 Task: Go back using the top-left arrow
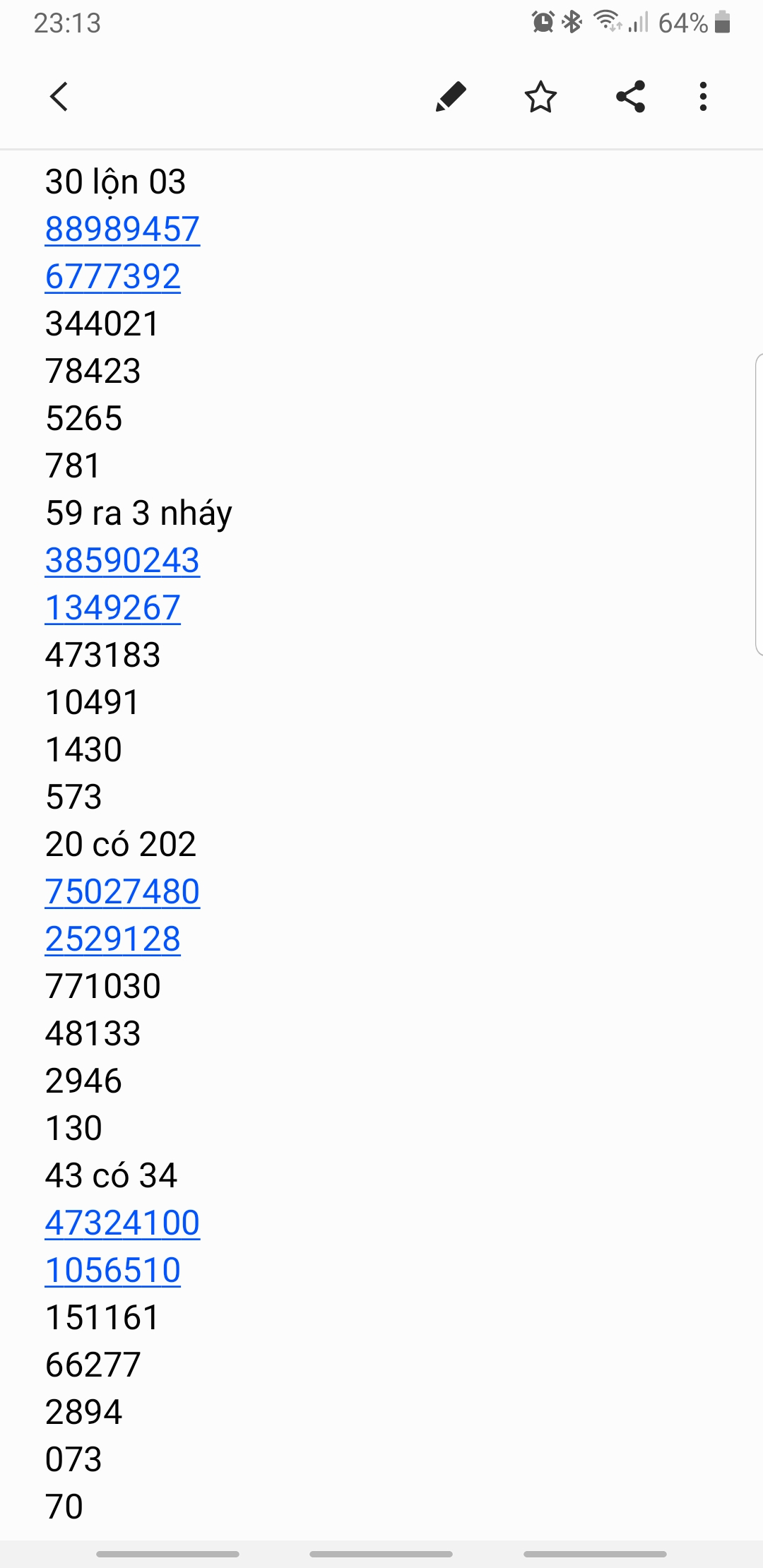pyautogui.click(x=59, y=97)
